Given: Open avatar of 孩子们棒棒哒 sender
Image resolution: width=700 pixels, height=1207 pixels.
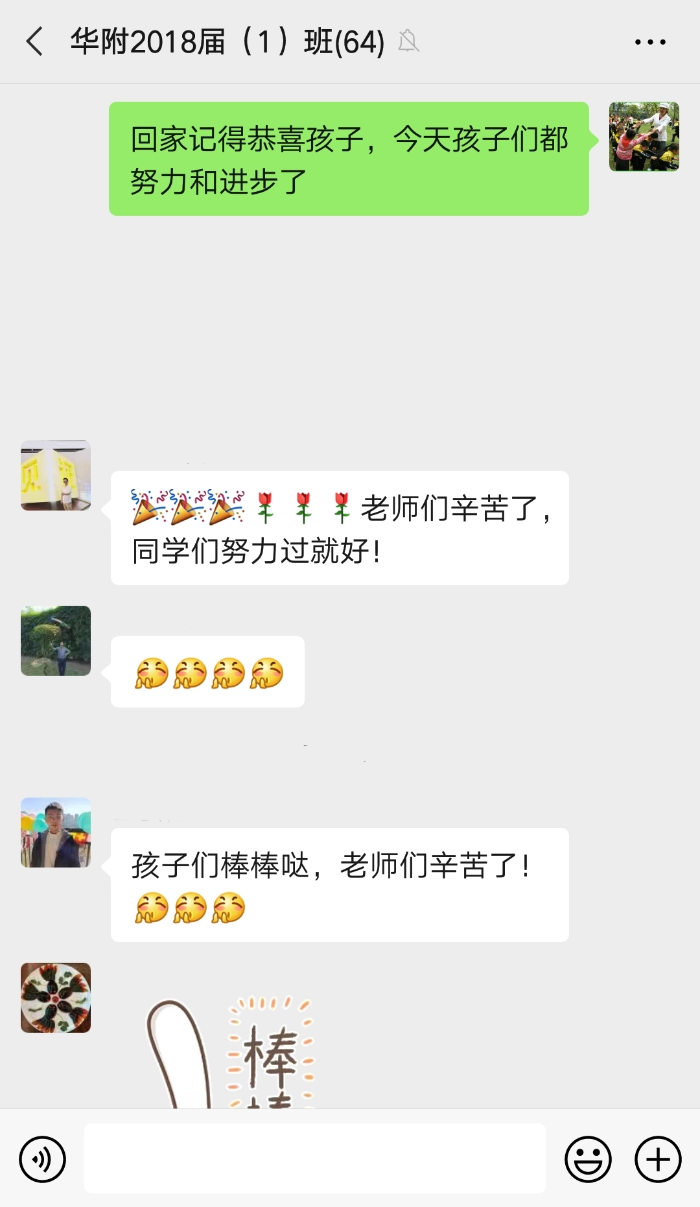Looking at the screenshot, I should point(56,832).
